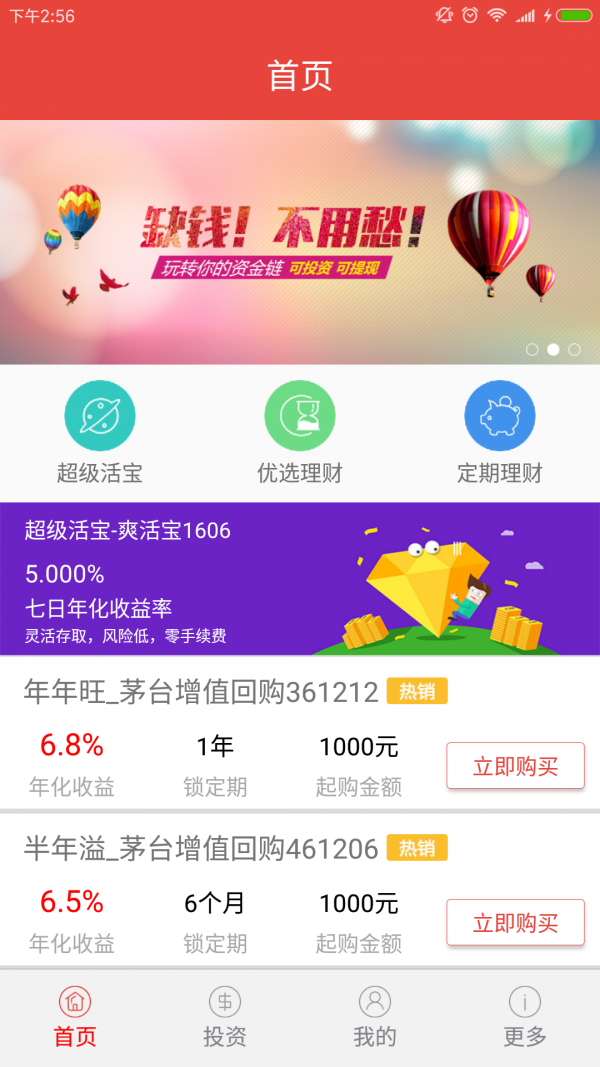Open 定期理财 shortcut
600x1067 pixels.
500,432
